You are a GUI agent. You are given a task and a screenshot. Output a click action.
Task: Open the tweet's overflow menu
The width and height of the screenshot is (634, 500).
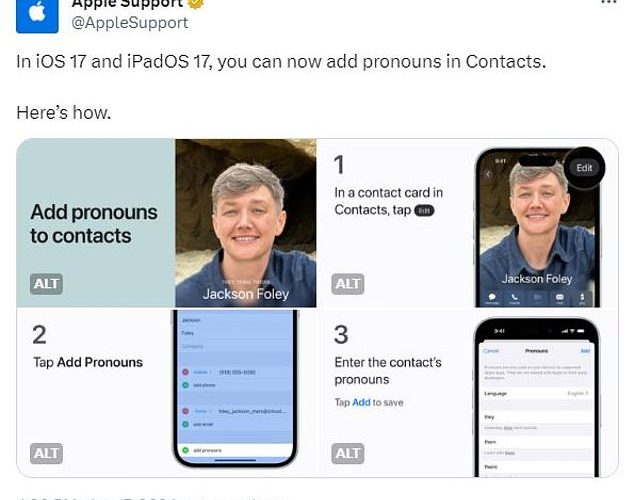[x=608, y=3]
